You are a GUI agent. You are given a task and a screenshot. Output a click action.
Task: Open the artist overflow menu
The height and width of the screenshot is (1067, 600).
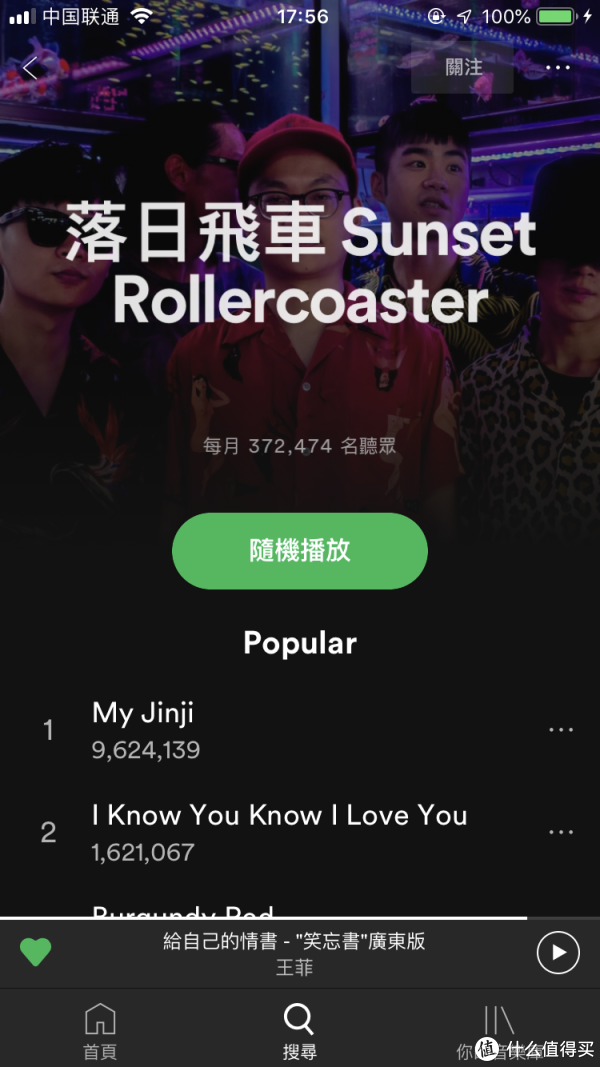[558, 68]
